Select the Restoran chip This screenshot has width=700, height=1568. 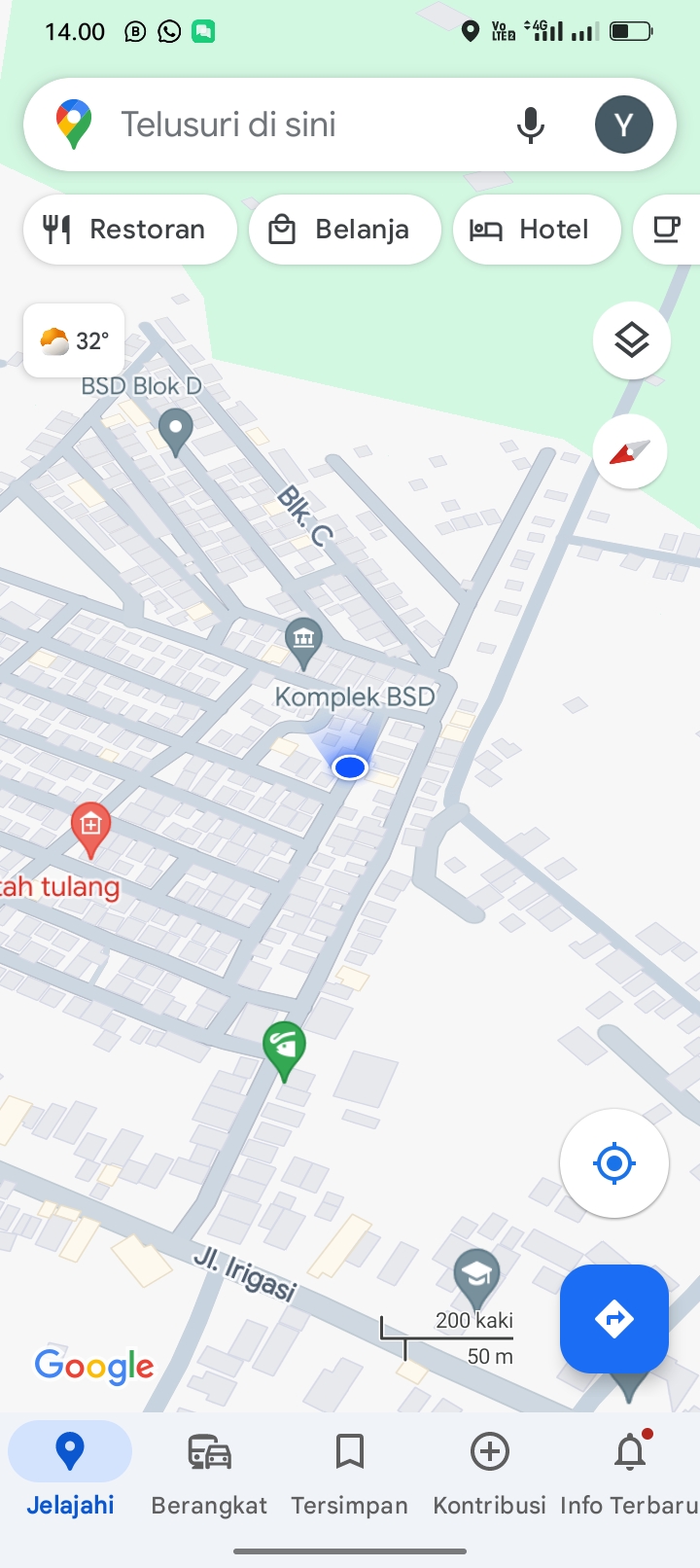129,230
